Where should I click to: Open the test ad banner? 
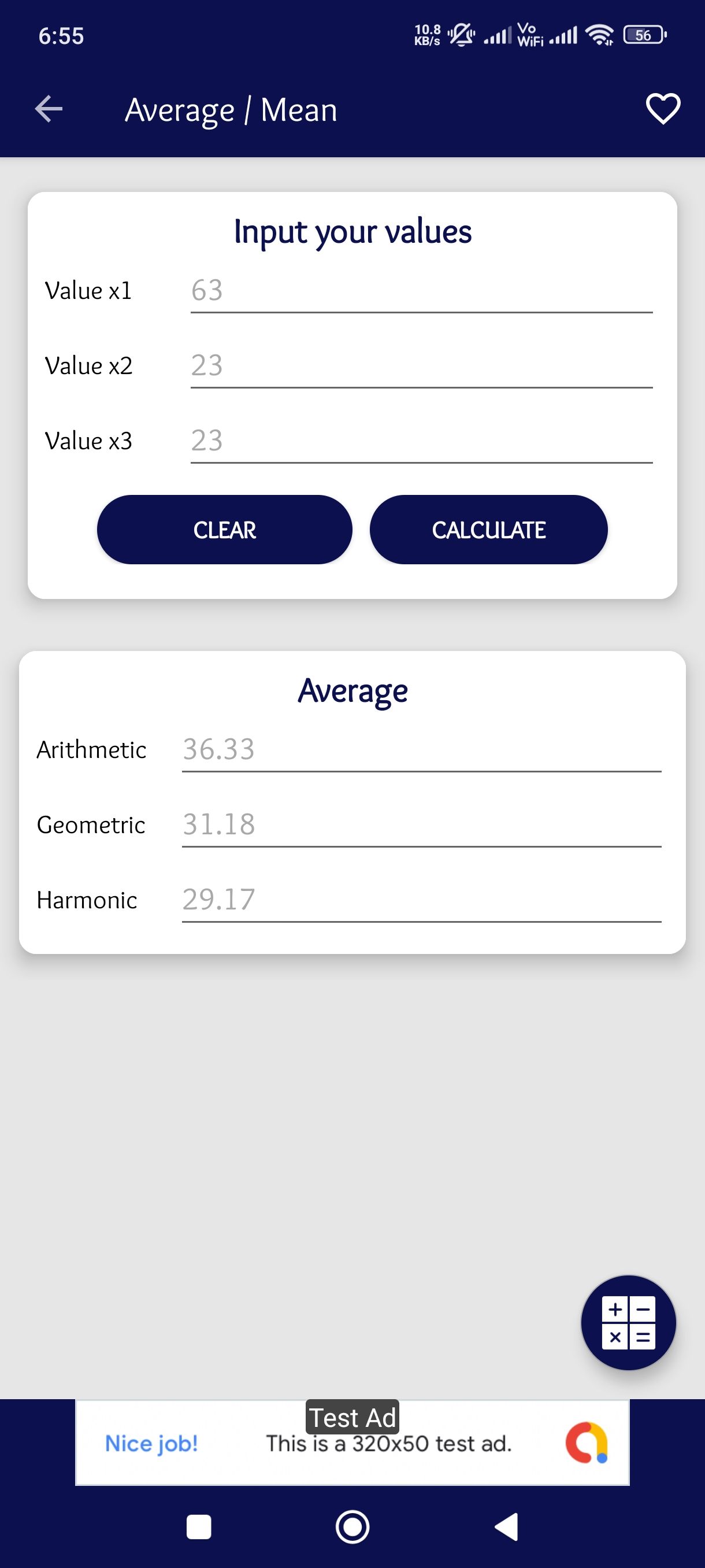coord(352,1443)
